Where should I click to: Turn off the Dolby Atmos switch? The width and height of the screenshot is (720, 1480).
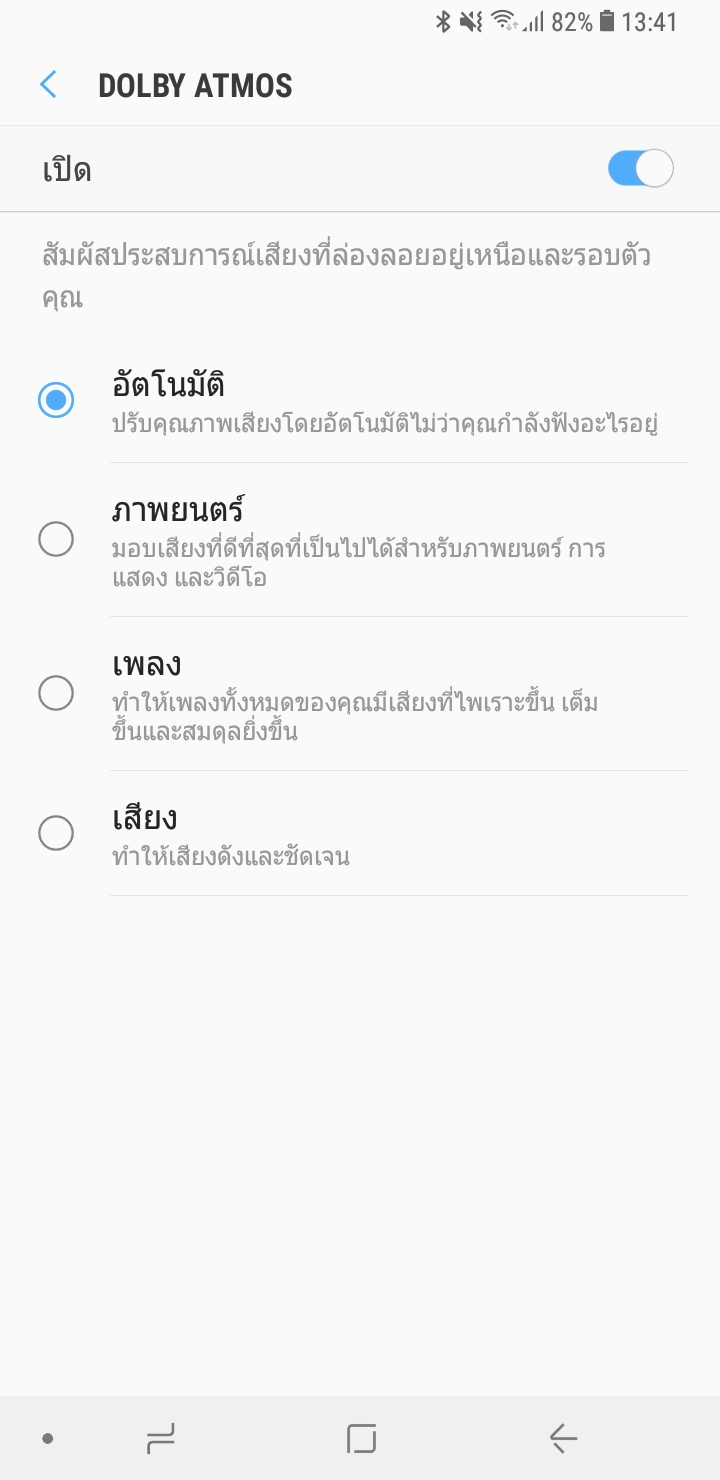pos(640,168)
